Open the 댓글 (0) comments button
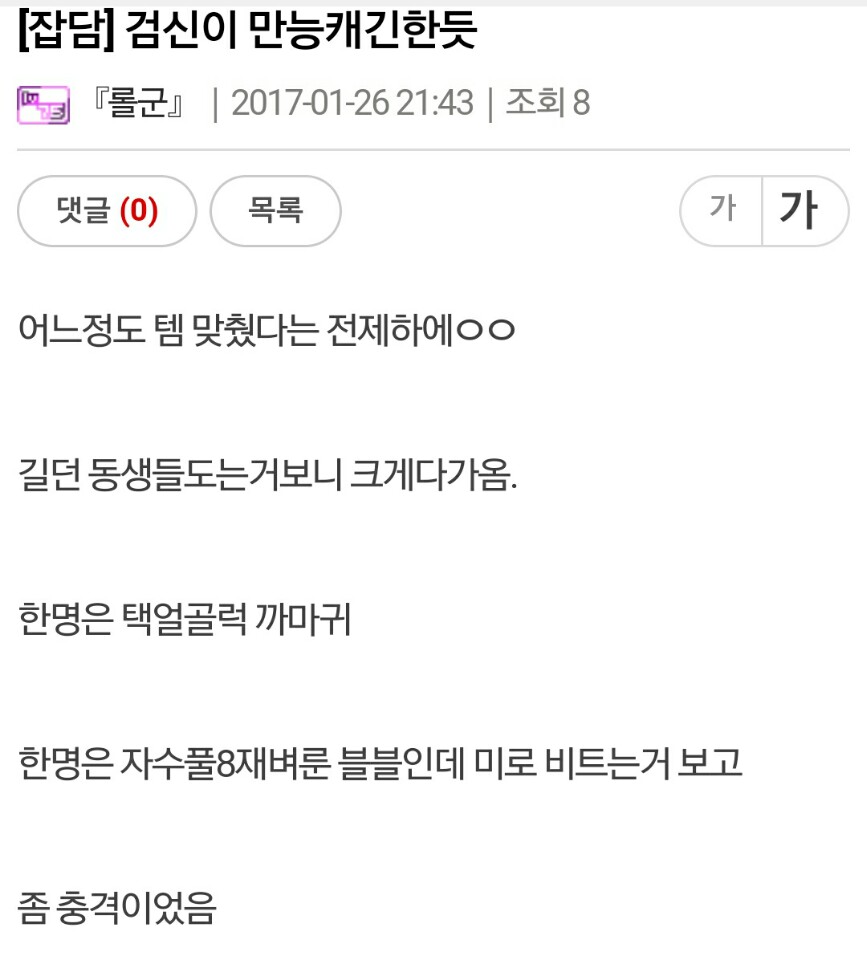Image resolution: width=867 pixels, height=960 pixels. click(107, 211)
